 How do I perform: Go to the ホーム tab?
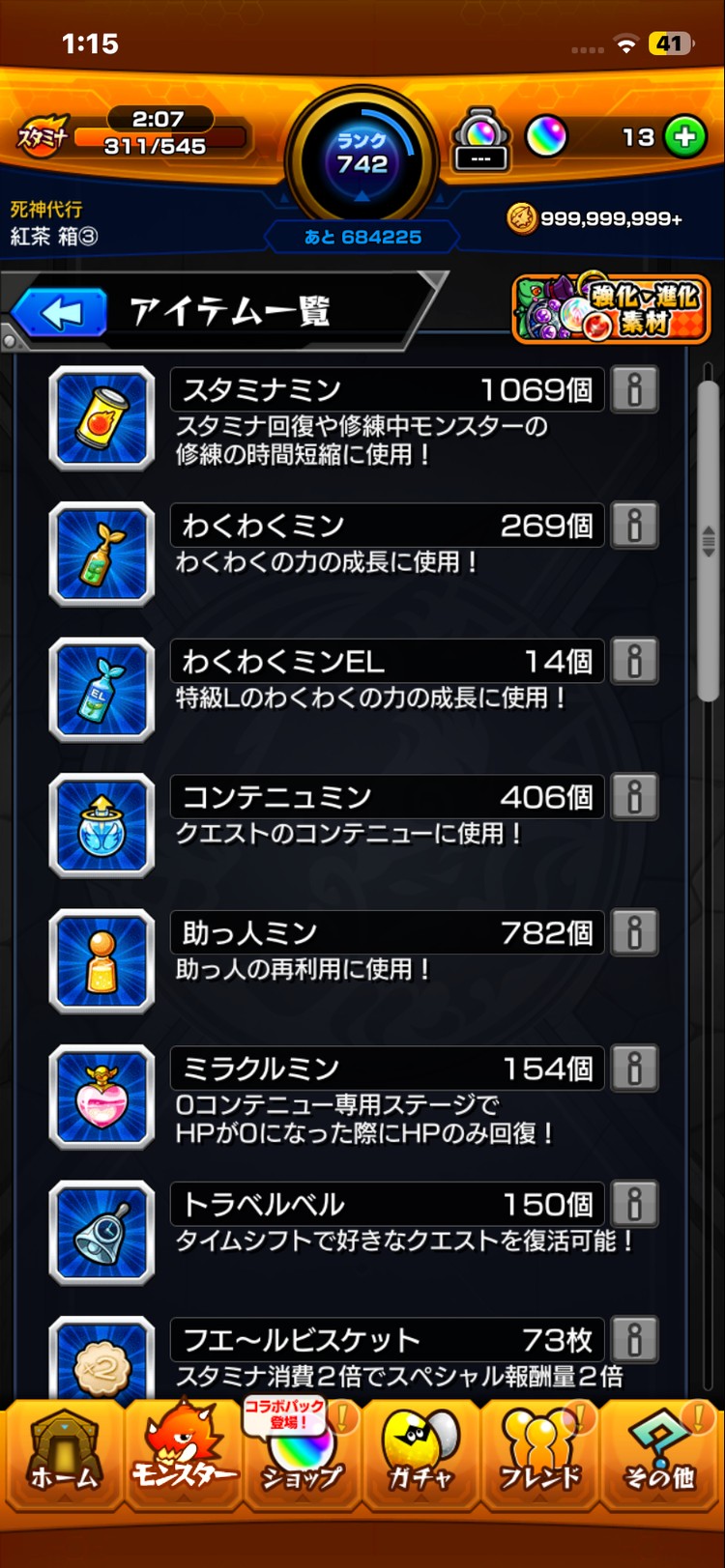coord(63,1454)
